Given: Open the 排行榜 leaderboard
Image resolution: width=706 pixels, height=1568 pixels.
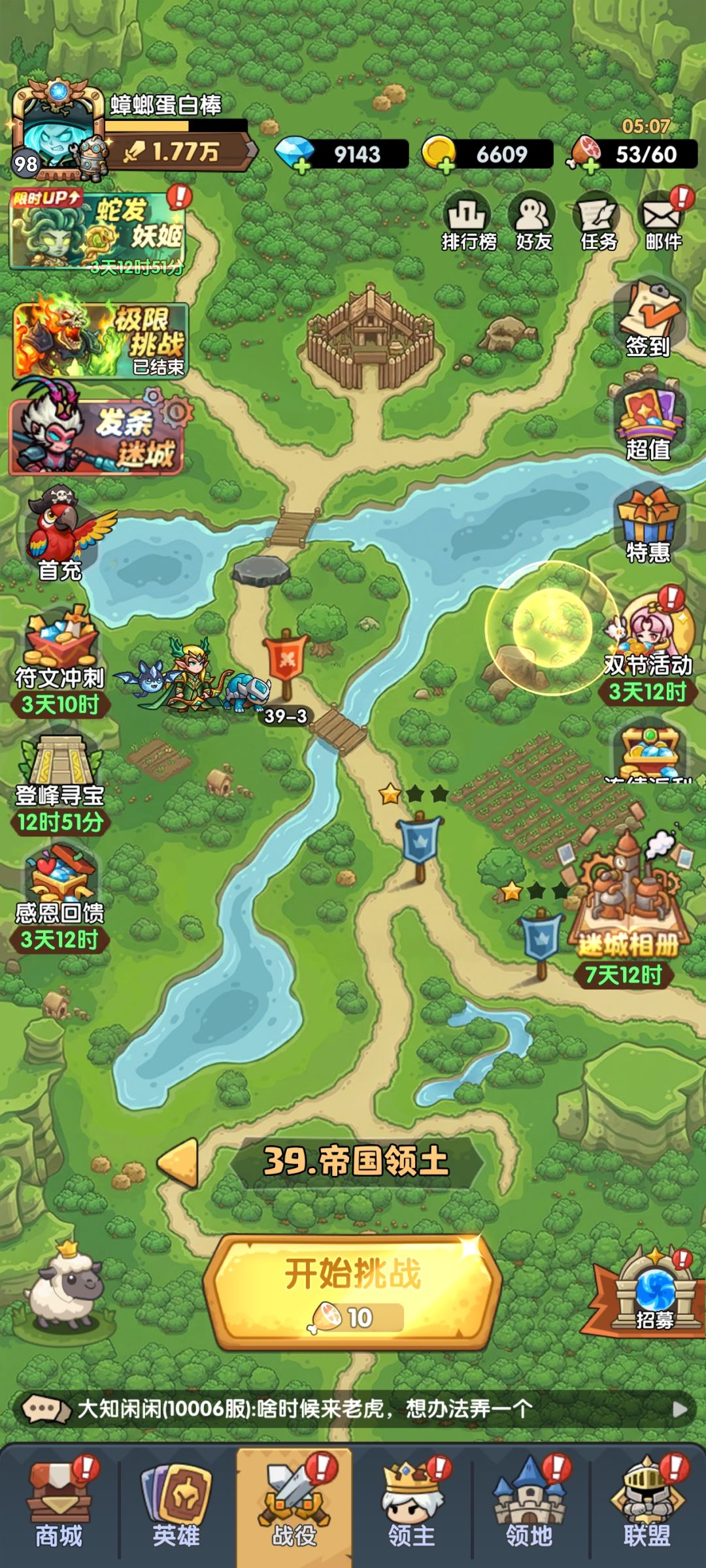Looking at the screenshot, I should [x=469, y=222].
